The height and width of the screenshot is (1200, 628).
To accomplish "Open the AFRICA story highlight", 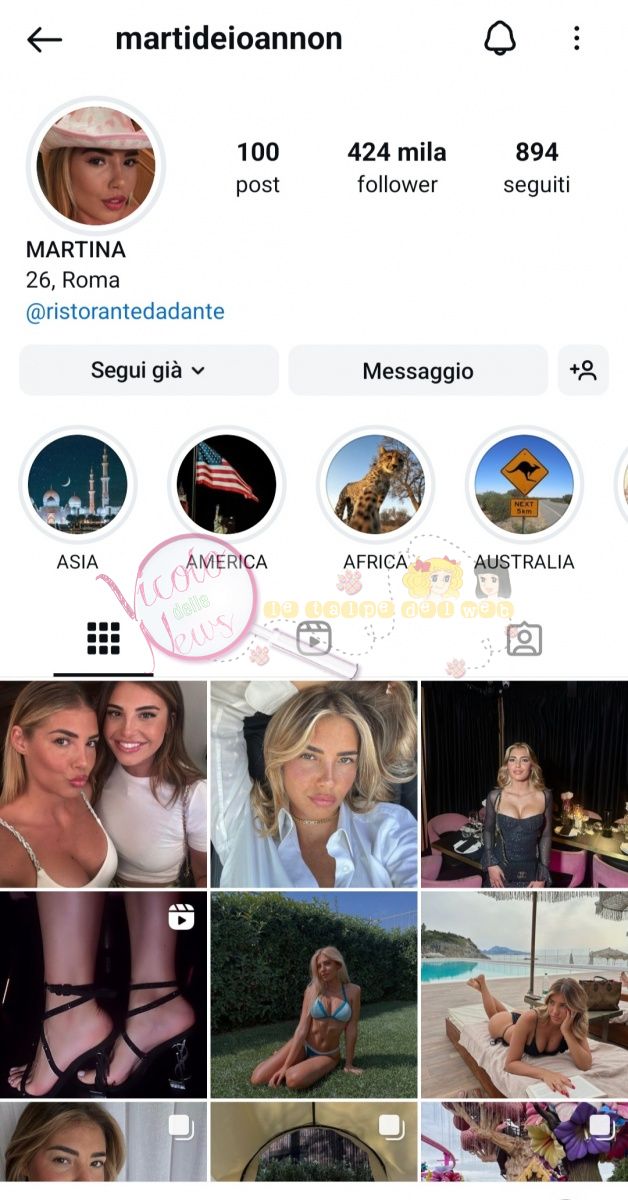I will (375, 484).
